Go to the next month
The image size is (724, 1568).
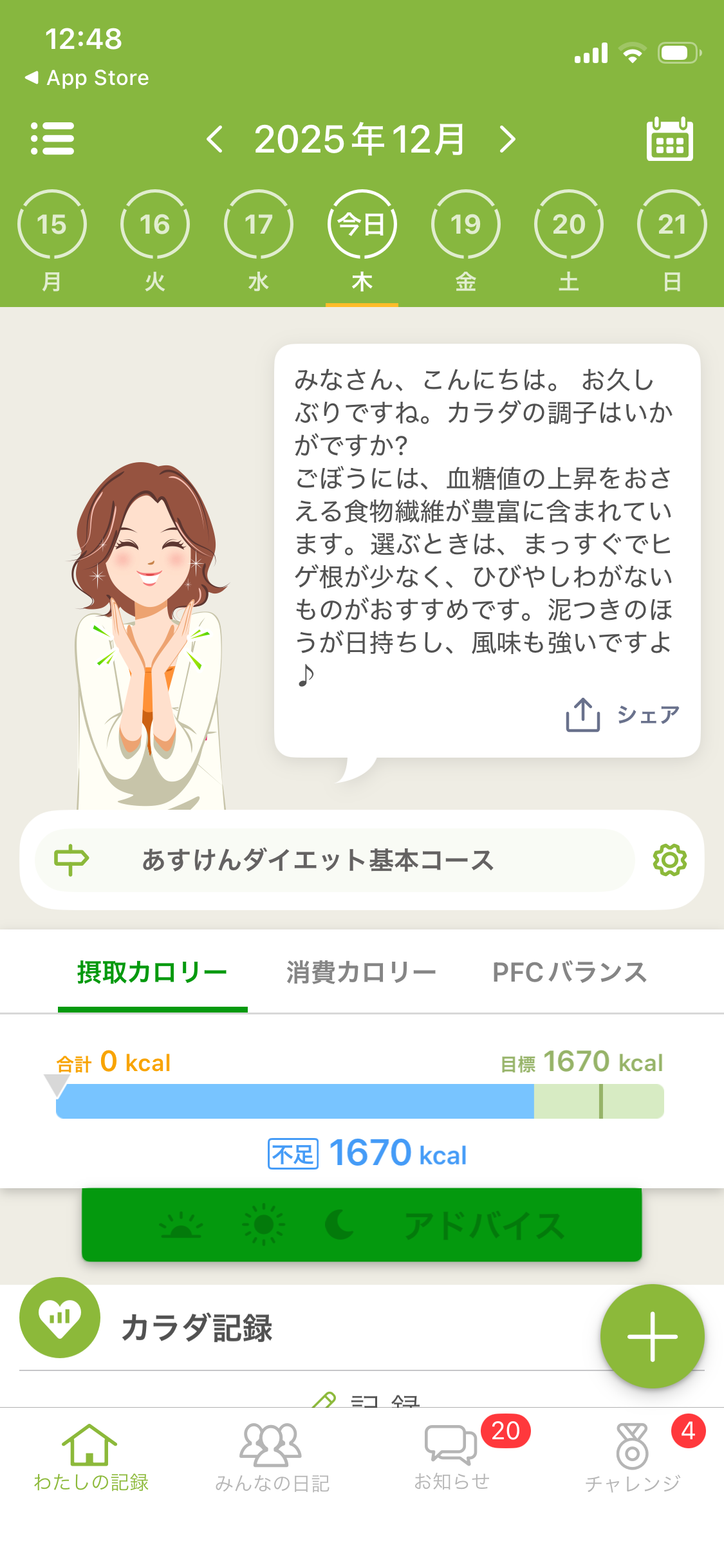[508, 139]
